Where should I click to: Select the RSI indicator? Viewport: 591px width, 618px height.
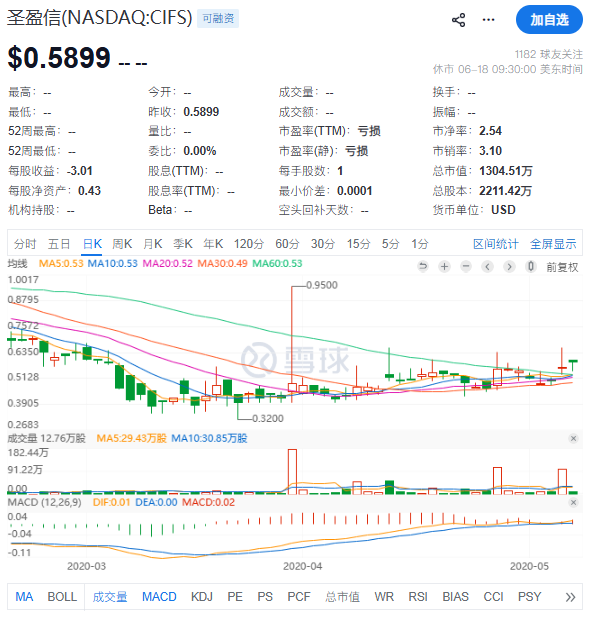[x=418, y=597]
